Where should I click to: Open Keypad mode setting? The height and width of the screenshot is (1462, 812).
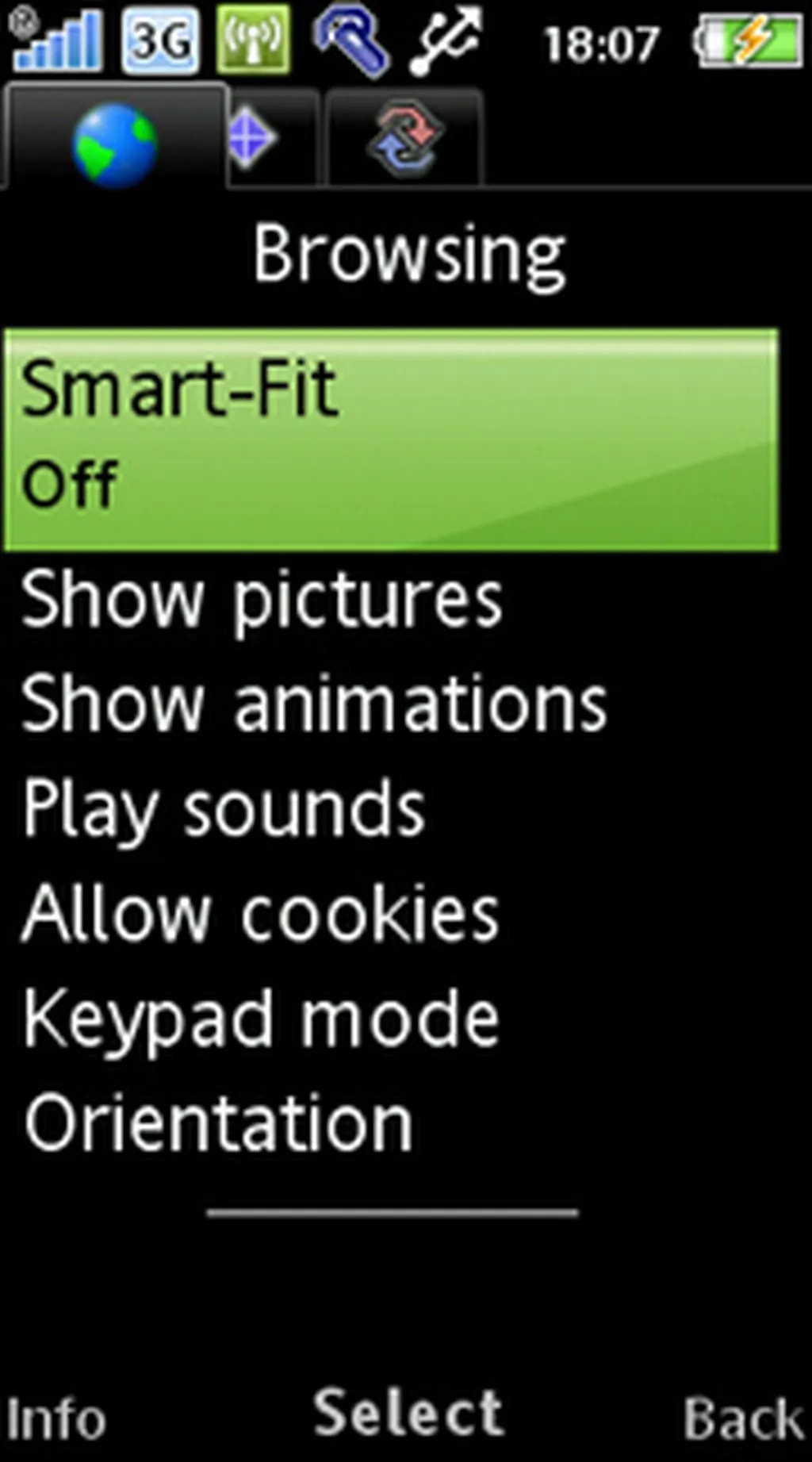point(262,1019)
